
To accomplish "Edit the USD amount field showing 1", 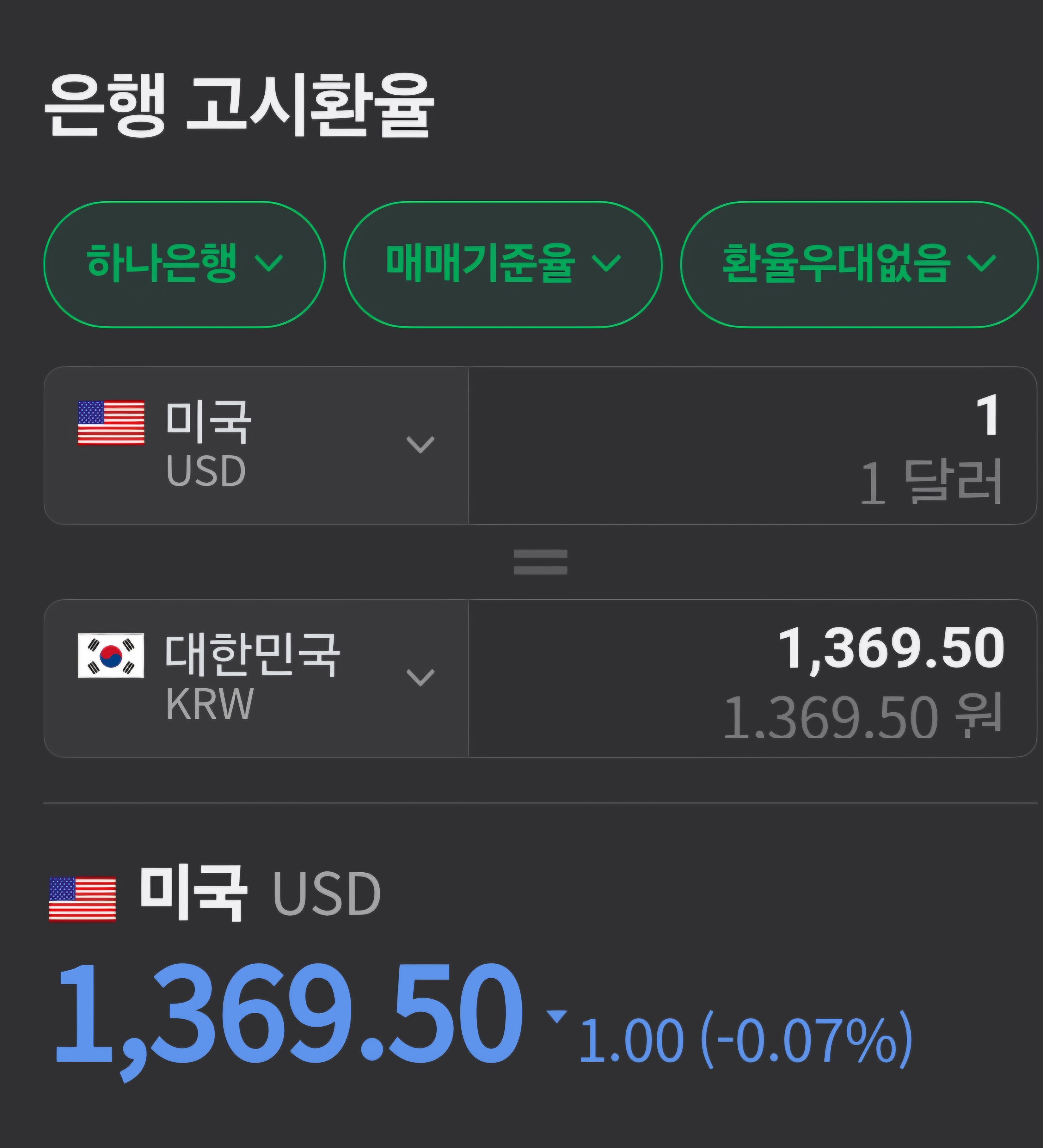I will click(752, 445).
